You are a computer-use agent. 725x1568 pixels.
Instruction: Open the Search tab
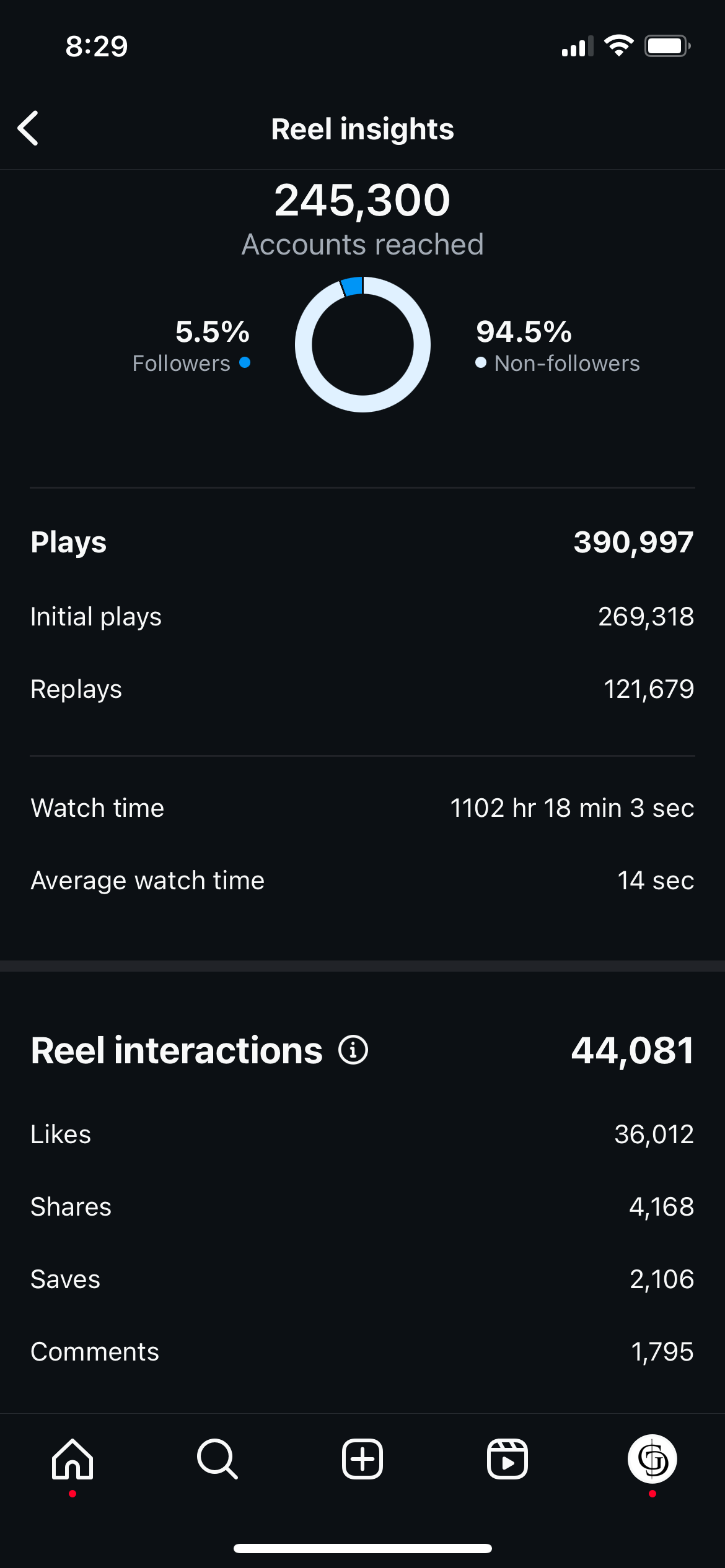217,1459
